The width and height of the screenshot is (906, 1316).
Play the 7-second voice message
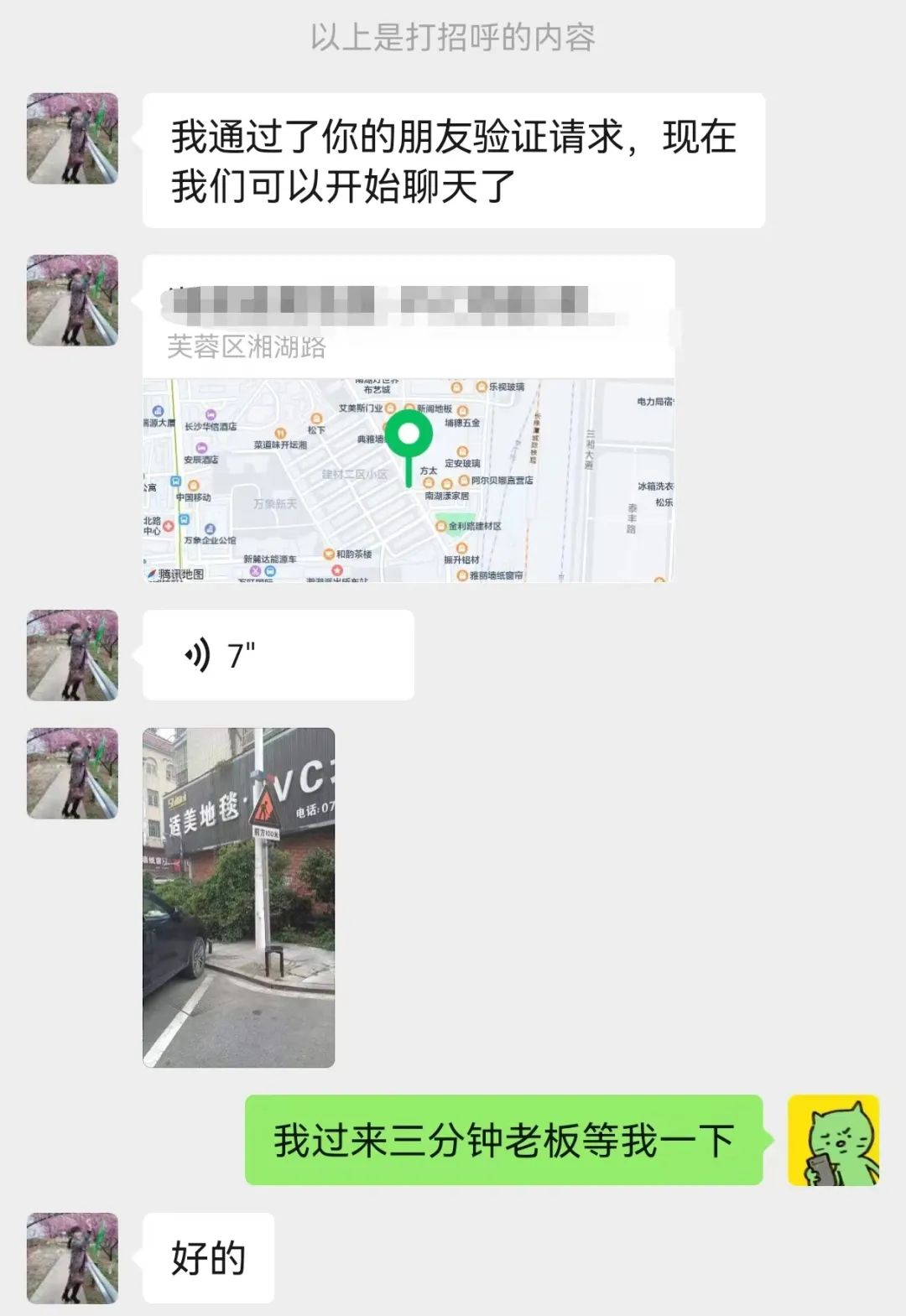[x=278, y=655]
